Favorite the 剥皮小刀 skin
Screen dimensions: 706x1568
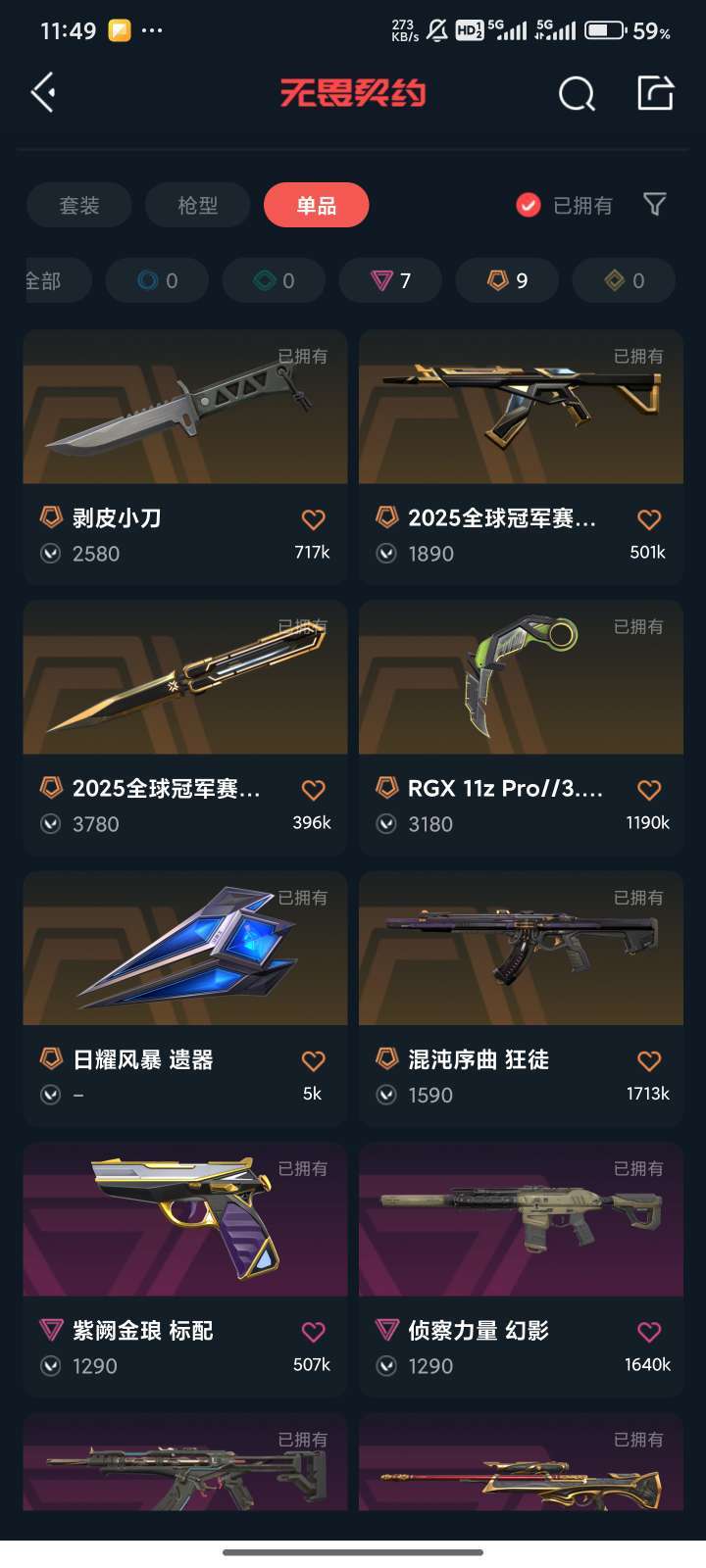313,519
